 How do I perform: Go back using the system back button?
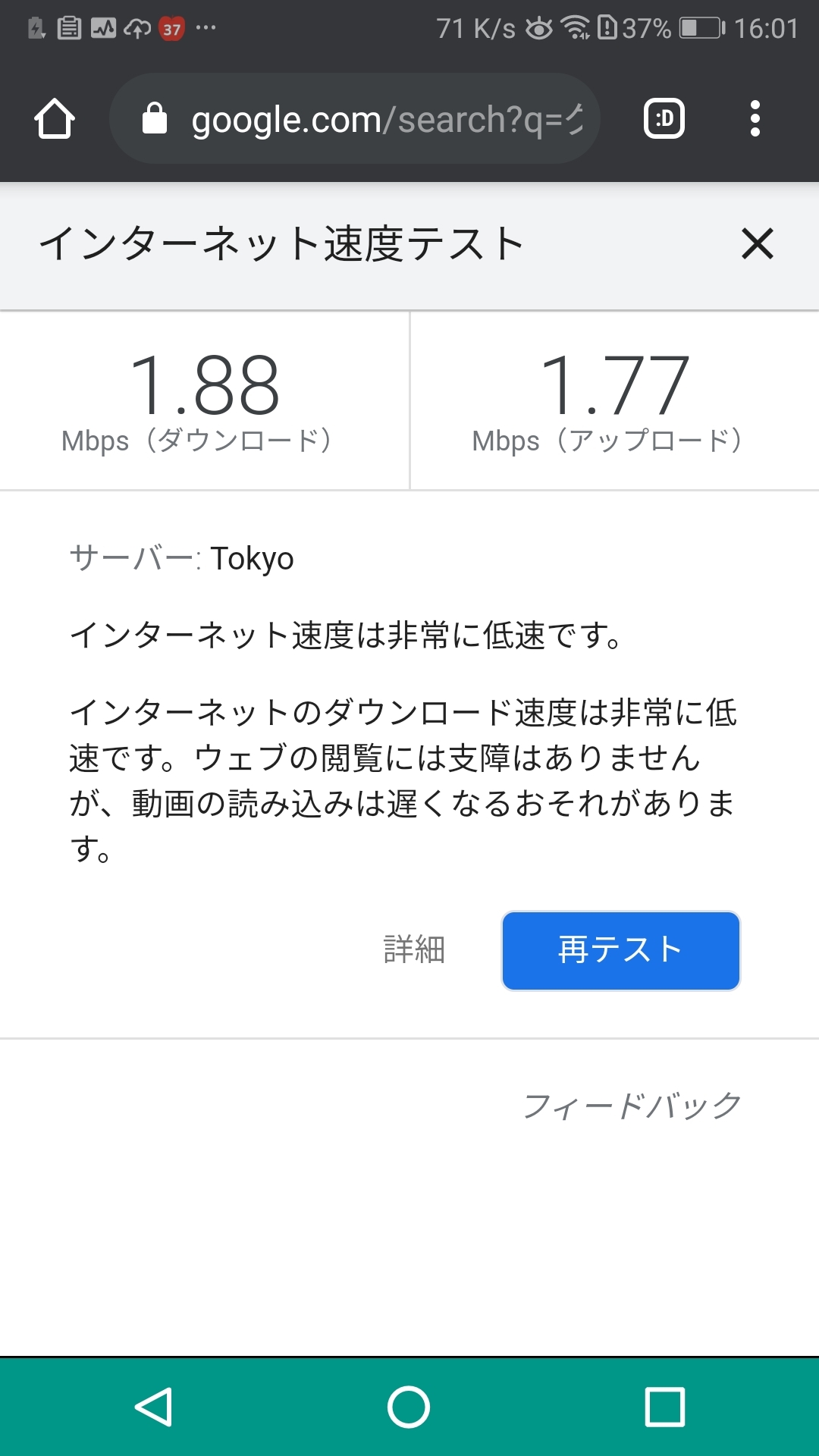(x=154, y=1407)
